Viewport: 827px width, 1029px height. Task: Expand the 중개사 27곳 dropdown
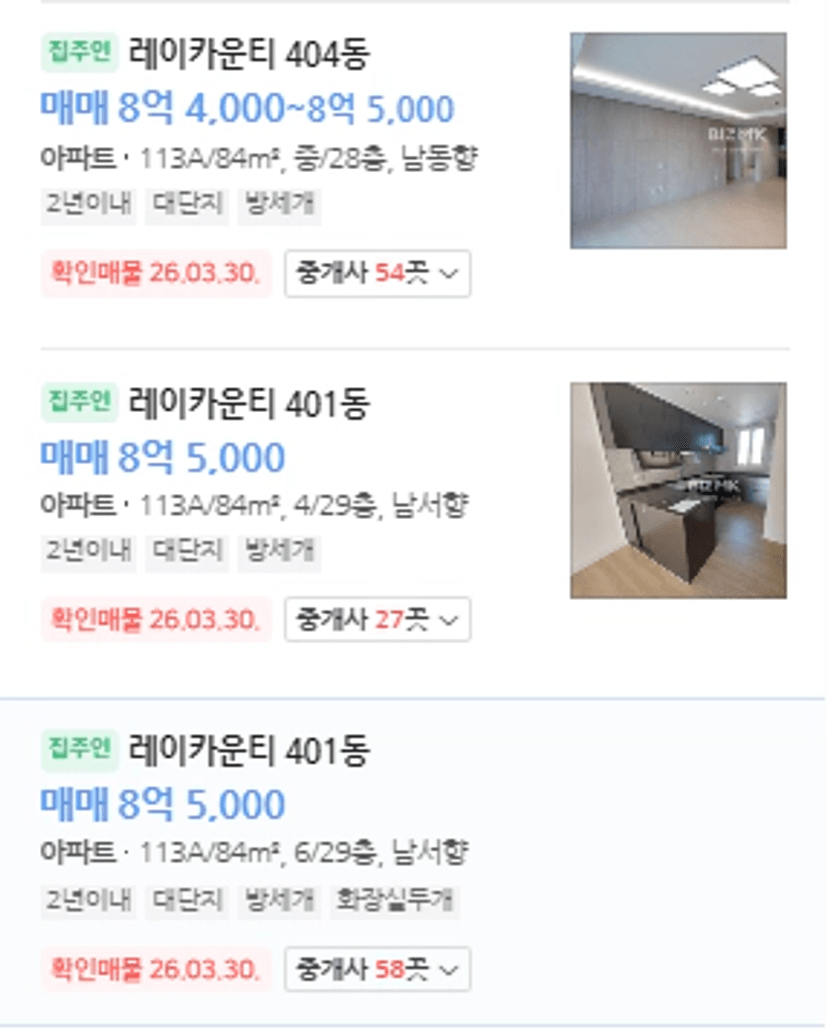click(377, 620)
